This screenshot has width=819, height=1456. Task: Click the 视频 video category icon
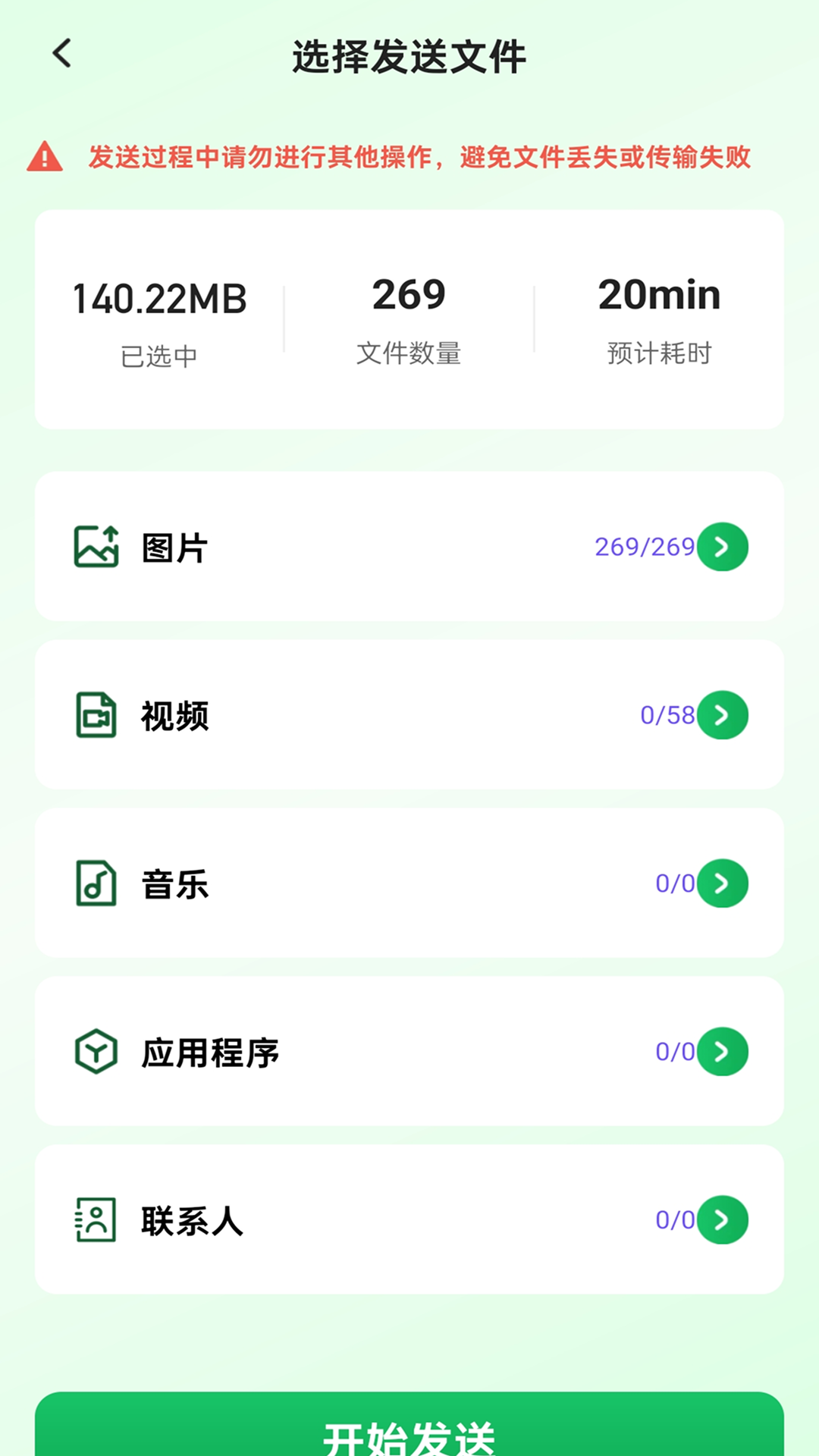tap(96, 715)
